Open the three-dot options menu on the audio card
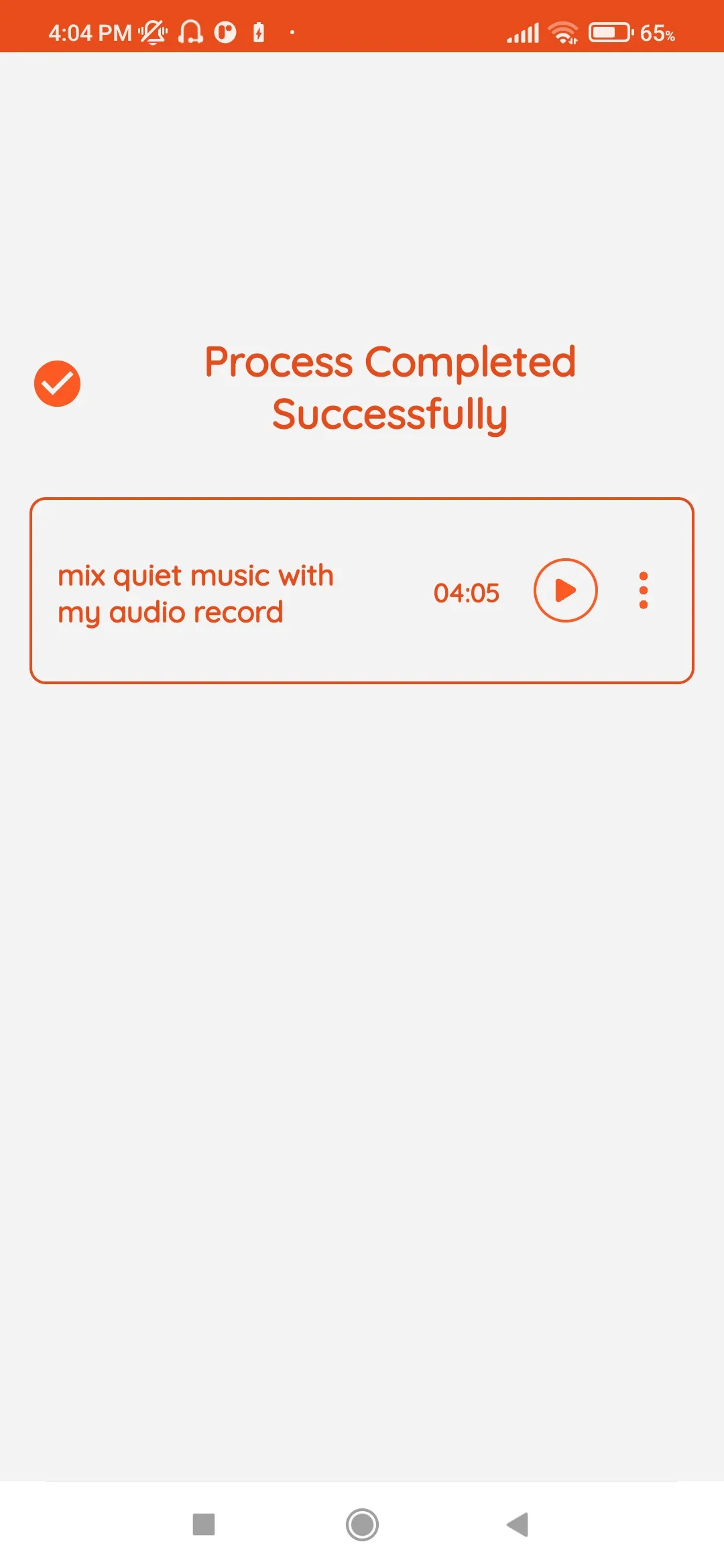The width and height of the screenshot is (724, 1568). coord(644,590)
